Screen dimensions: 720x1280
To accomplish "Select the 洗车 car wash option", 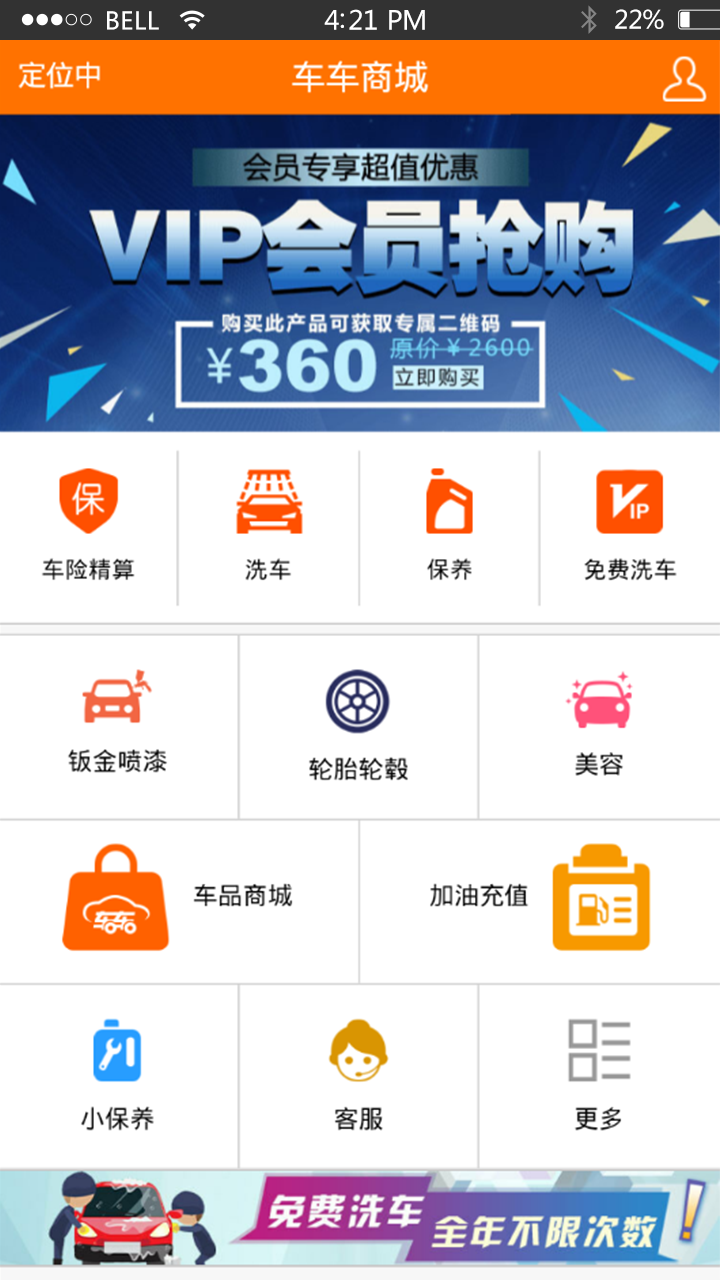I will [269, 528].
